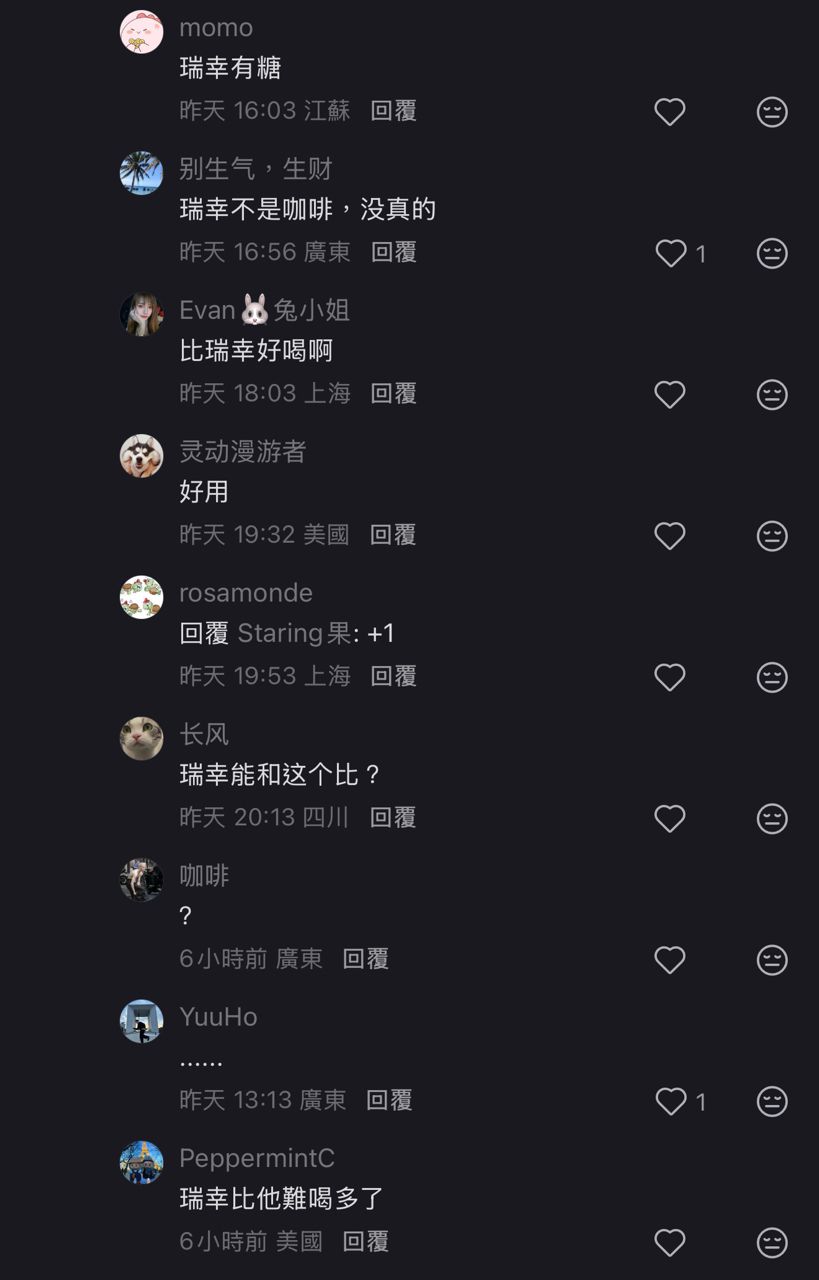Tap 回覆 under 咖啡's question mark comment
819x1280 pixels.
[x=365, y=959]
